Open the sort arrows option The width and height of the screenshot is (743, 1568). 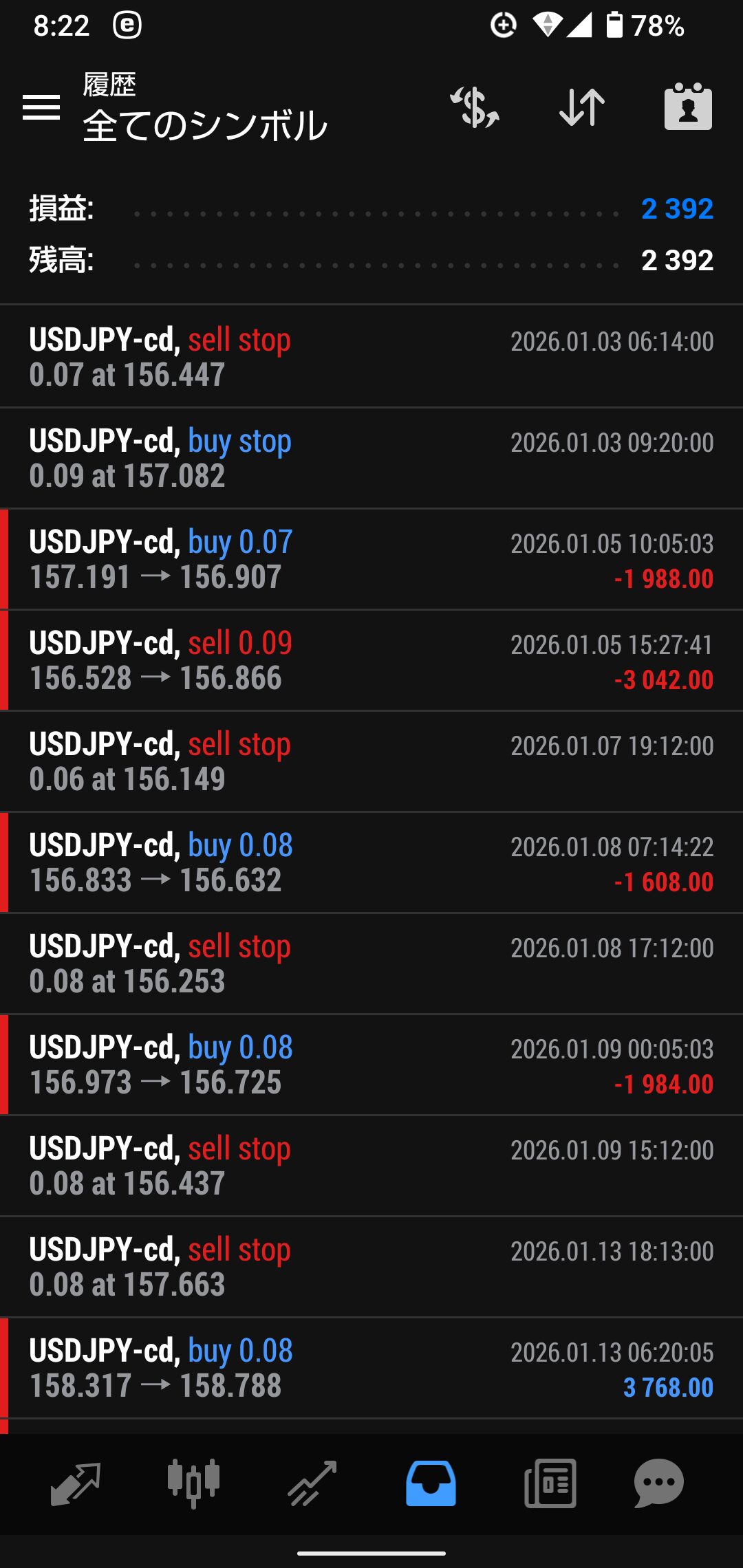pos(582,107)
